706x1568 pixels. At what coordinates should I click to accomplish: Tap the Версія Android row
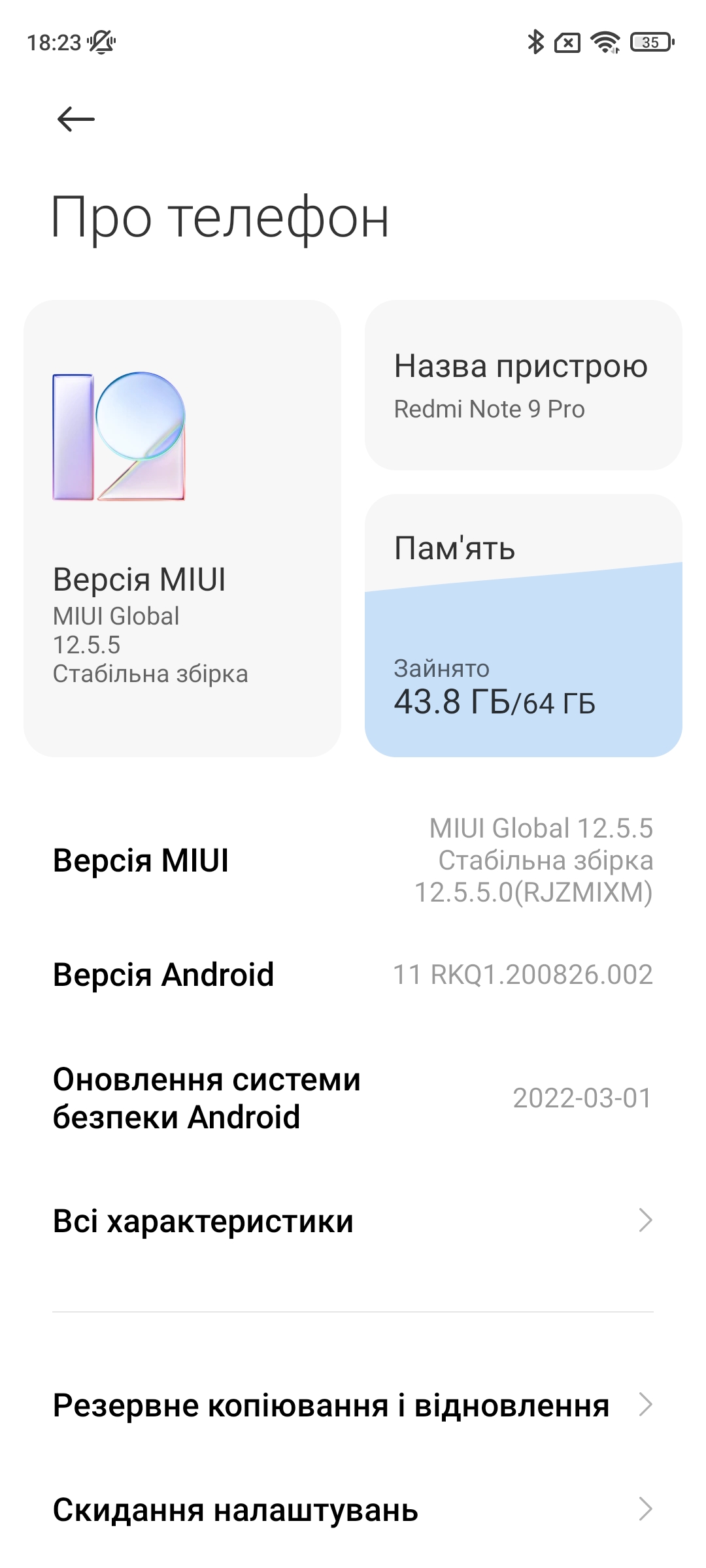[x=353, y=975]
